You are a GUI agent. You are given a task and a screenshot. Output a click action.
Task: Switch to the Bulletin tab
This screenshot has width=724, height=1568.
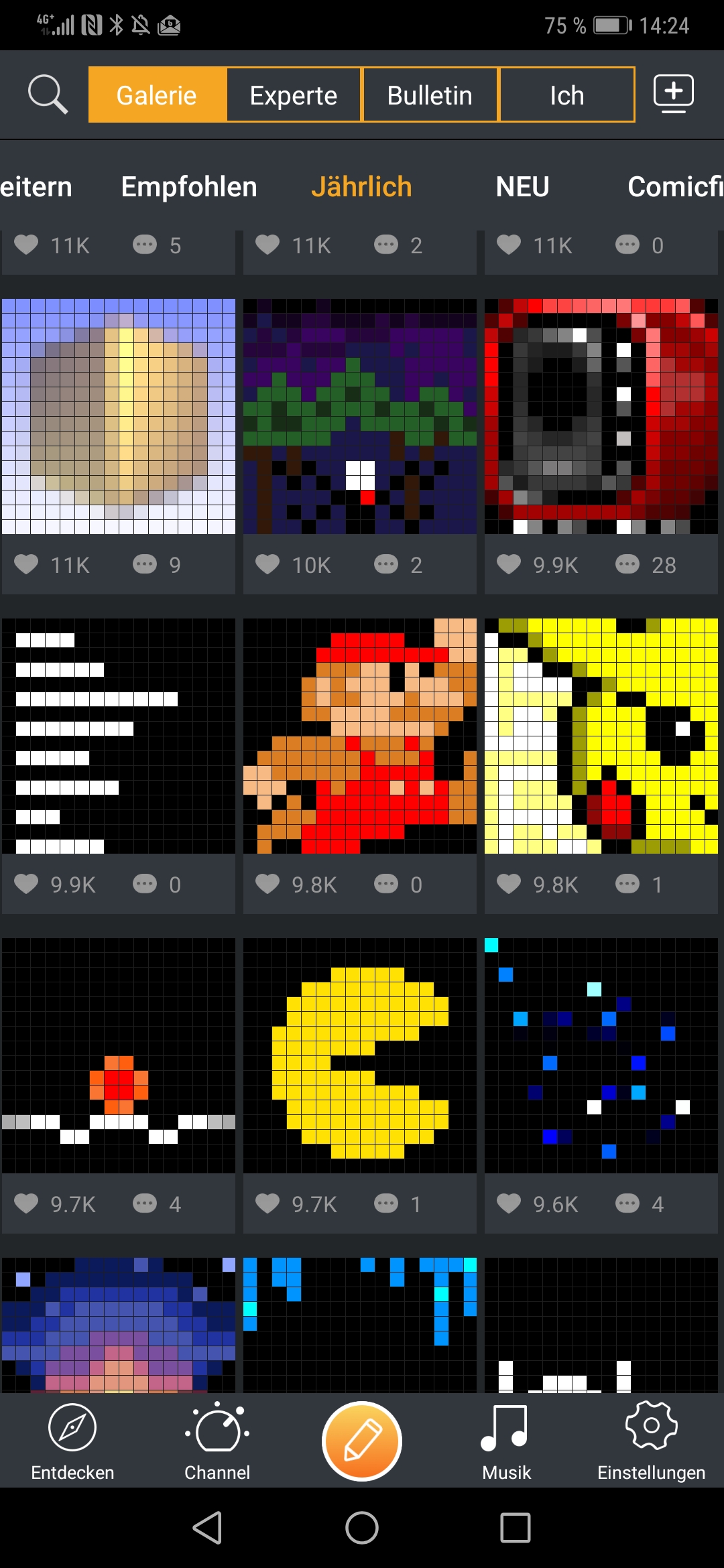[x=430, y=95]
